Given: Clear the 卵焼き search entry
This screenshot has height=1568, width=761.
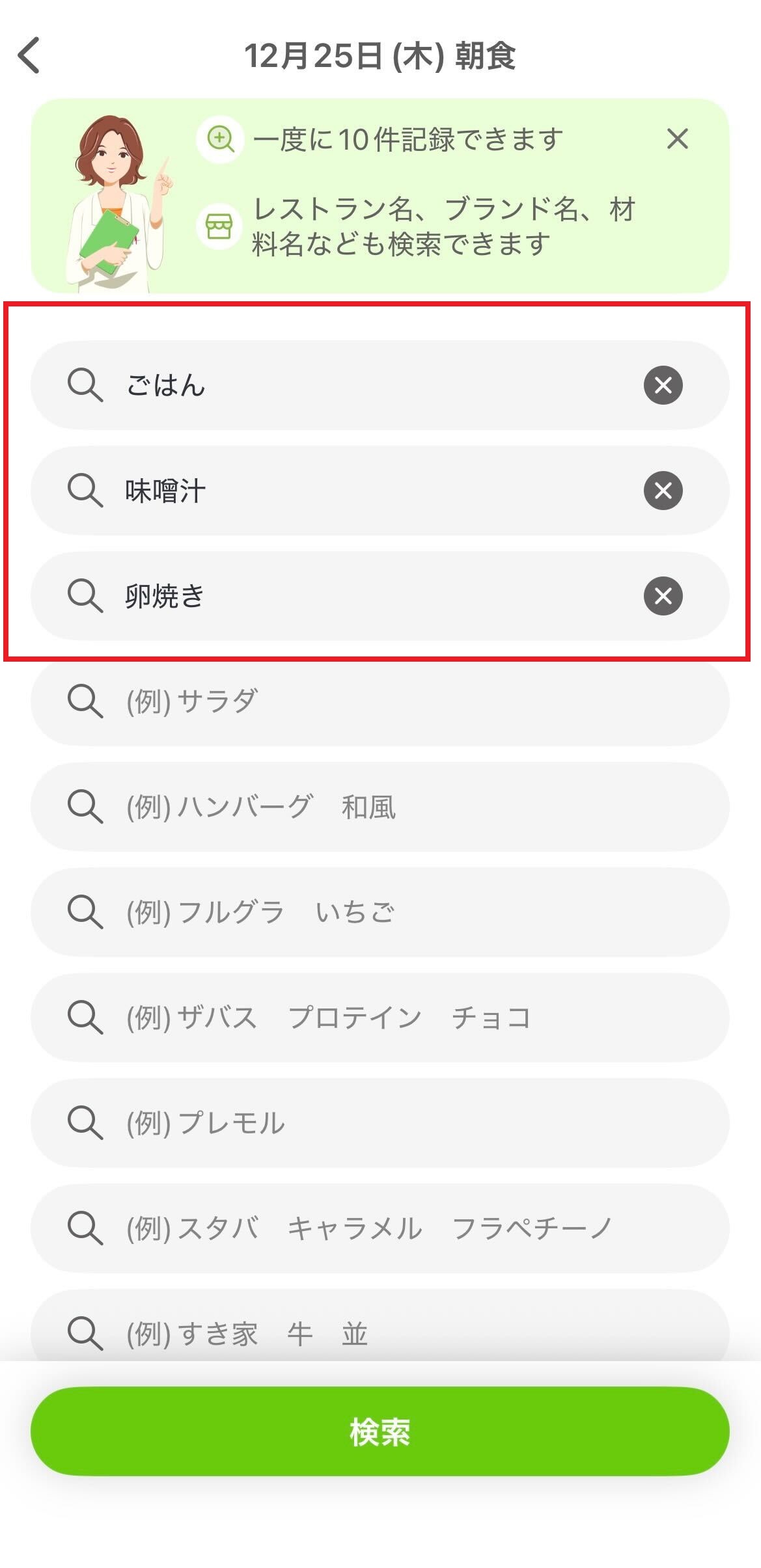Looking at the screenshot, I should point(663,596).
